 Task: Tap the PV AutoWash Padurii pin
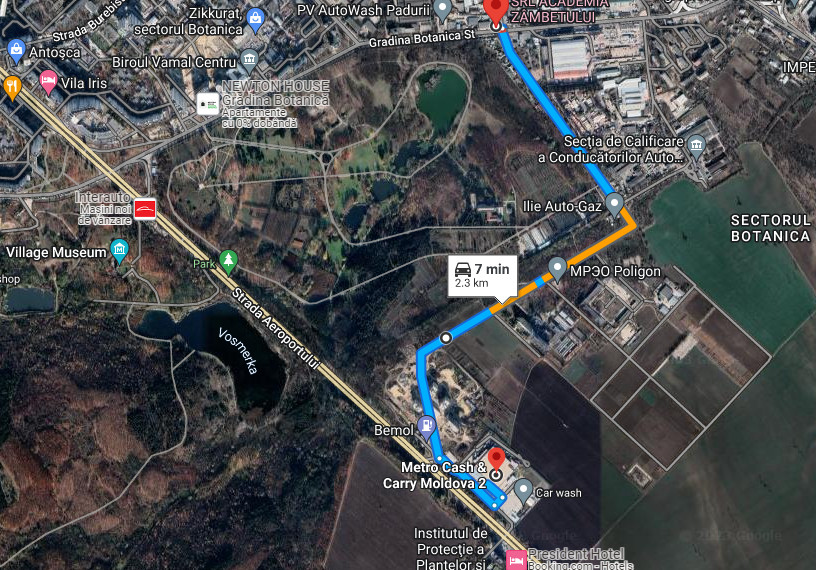tap(443, 10)
